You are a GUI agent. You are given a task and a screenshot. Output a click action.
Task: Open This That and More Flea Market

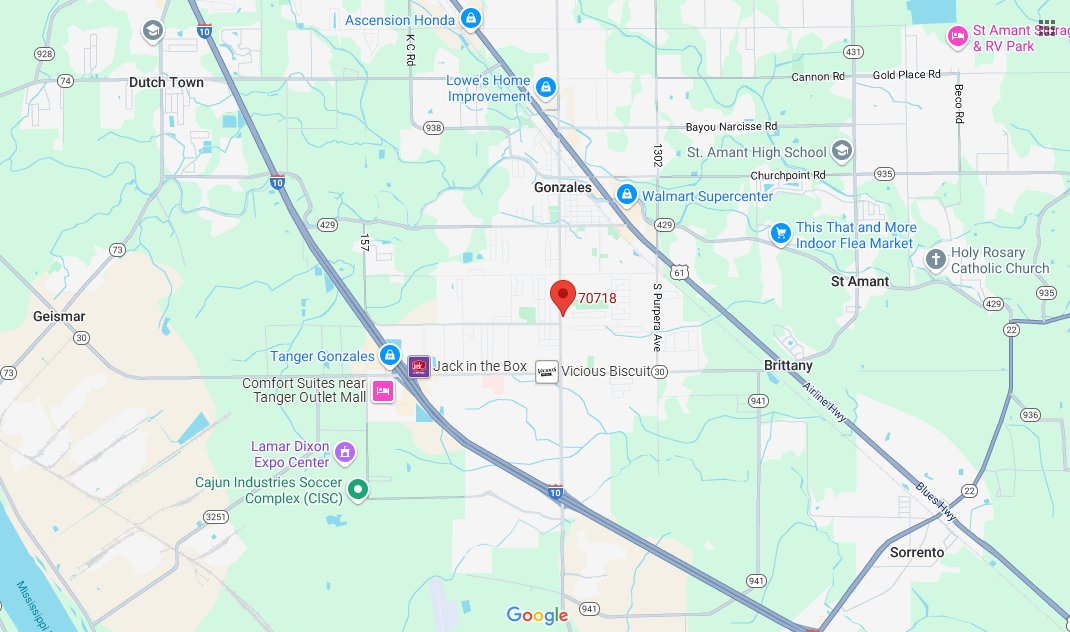coord(781,233)
